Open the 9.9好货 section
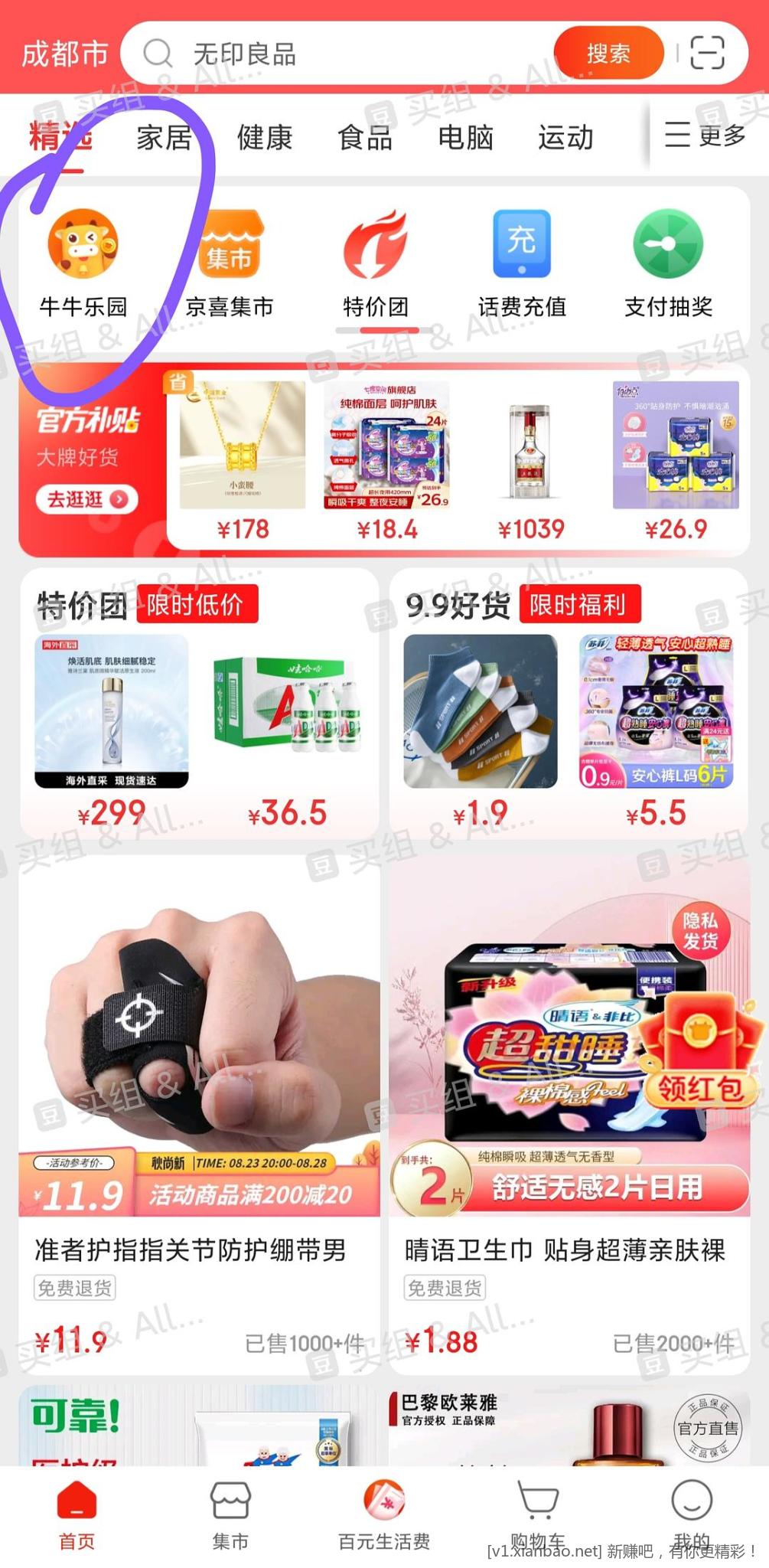769x1568 pixels. point(458,605)
